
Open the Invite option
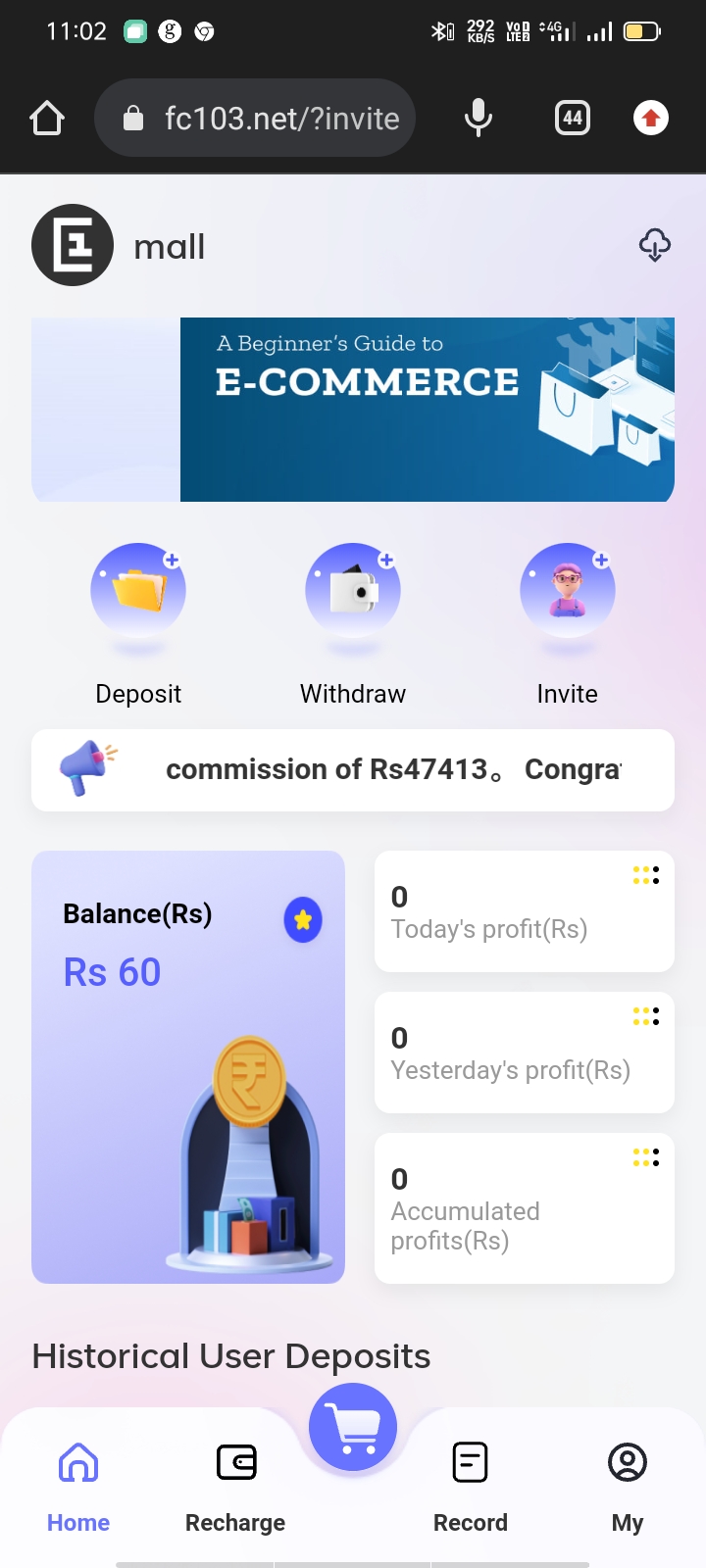click(568, 624)
